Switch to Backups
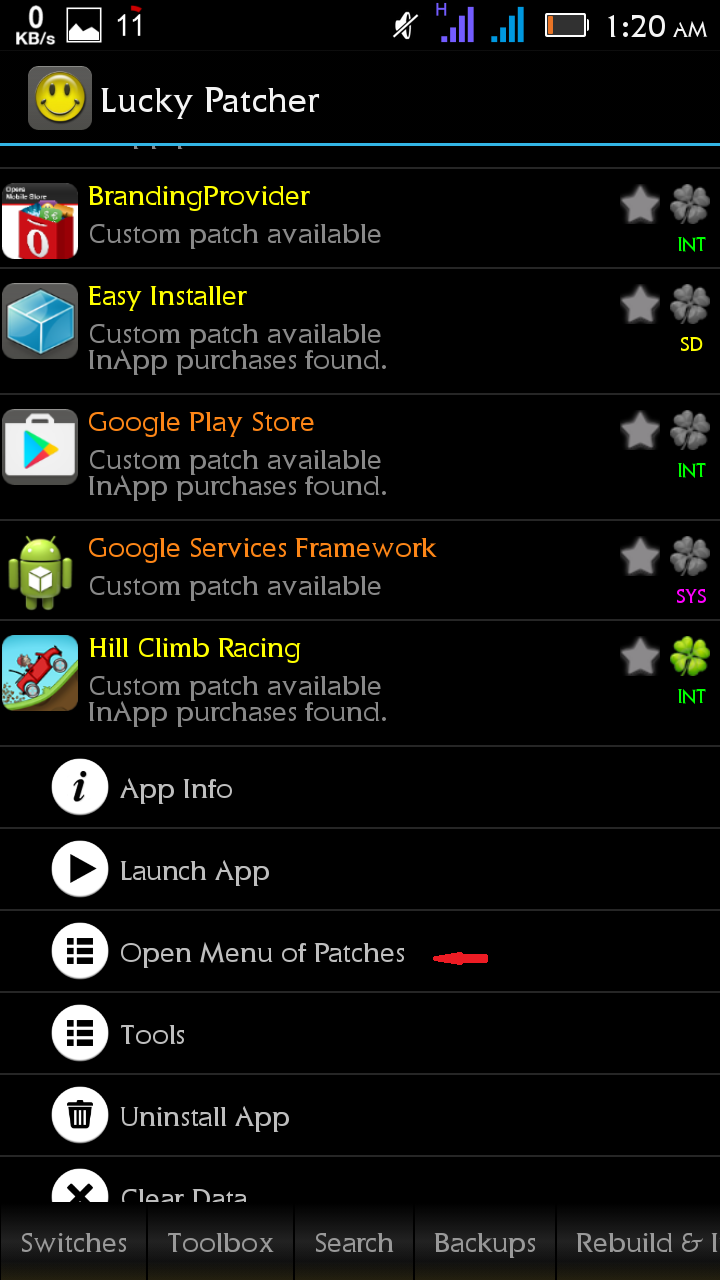This screenshot has height=1280, width=720. click(x=485, y=1243)
